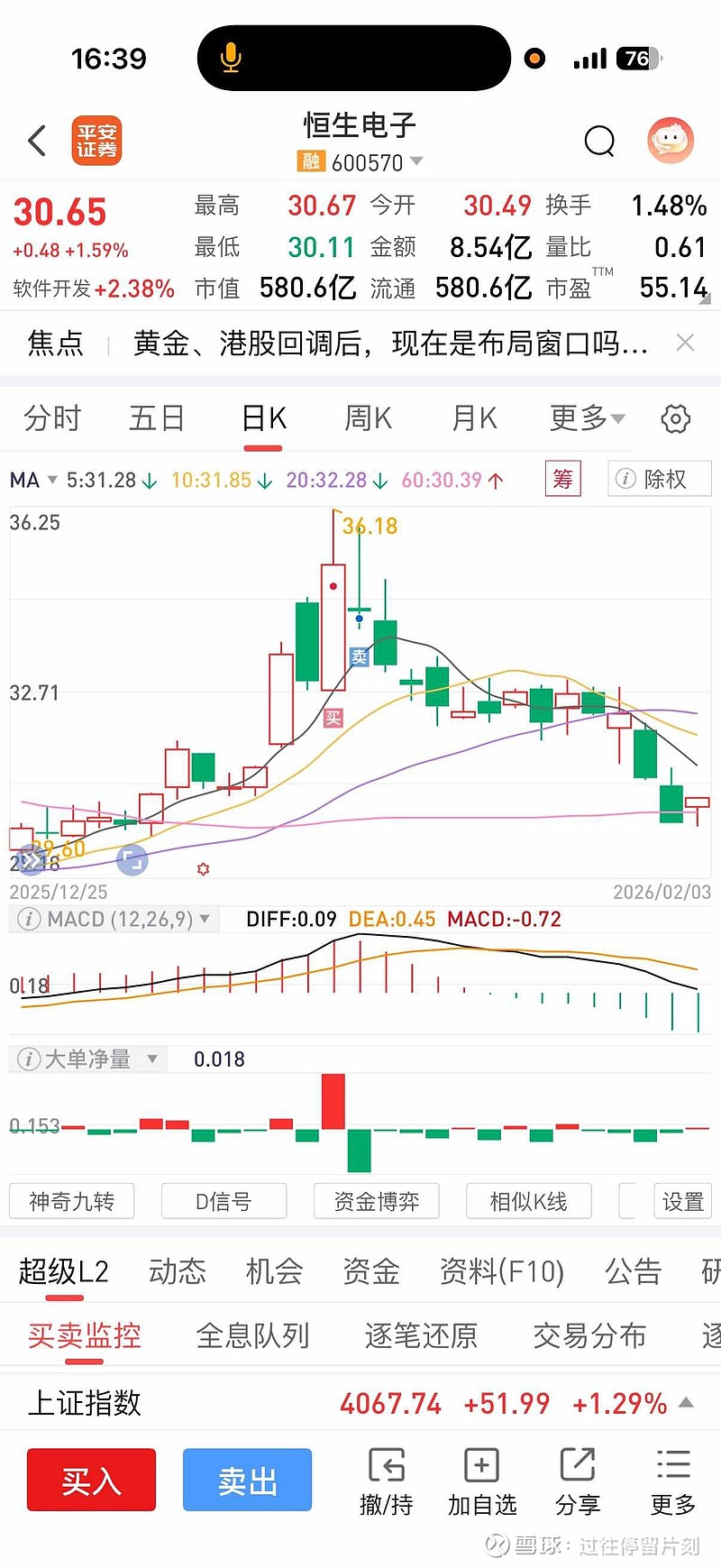Viewport: 721px width, 1568px height.
Task: Open 神奇九转 indicator
Action: tap(72, 1201)
